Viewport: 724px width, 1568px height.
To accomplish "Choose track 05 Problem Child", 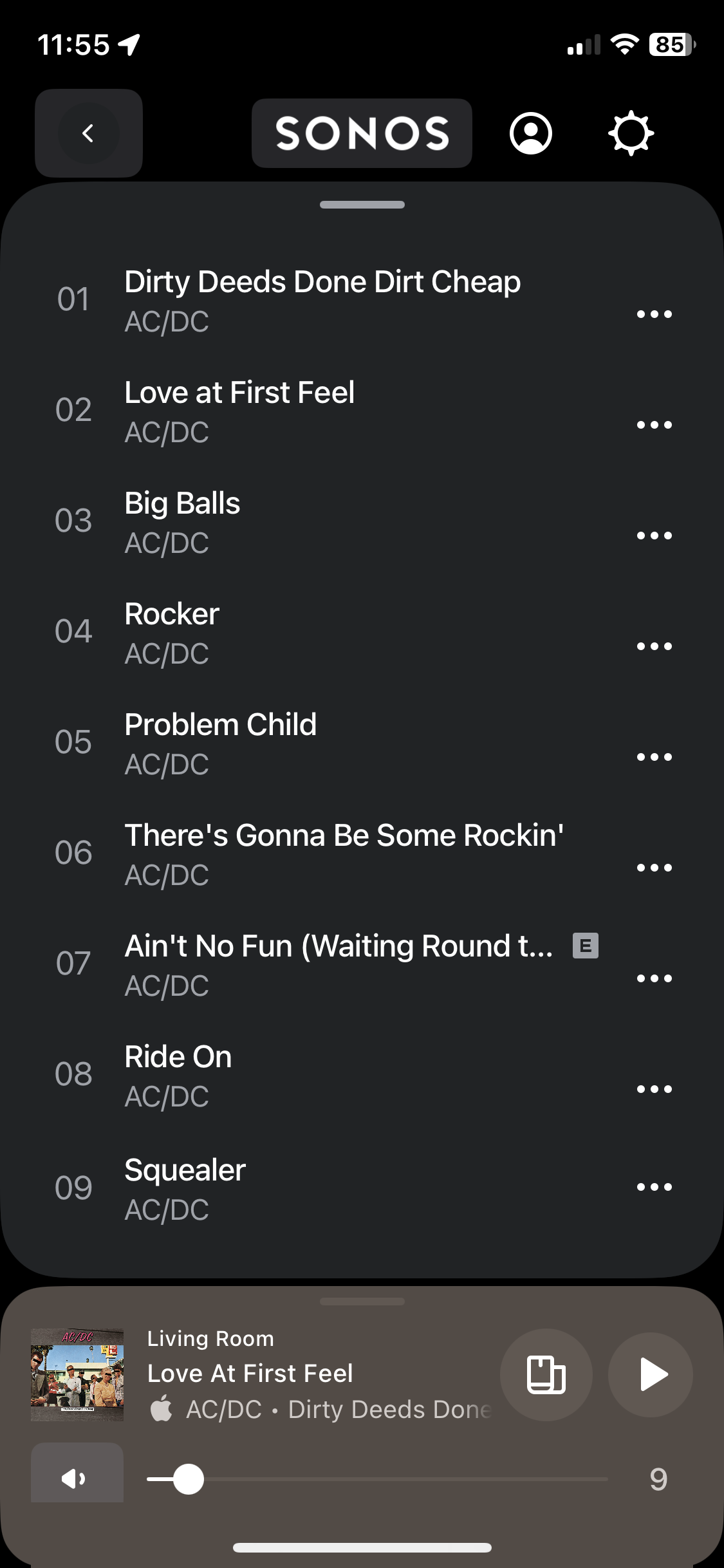I will [x=362, y=744].
